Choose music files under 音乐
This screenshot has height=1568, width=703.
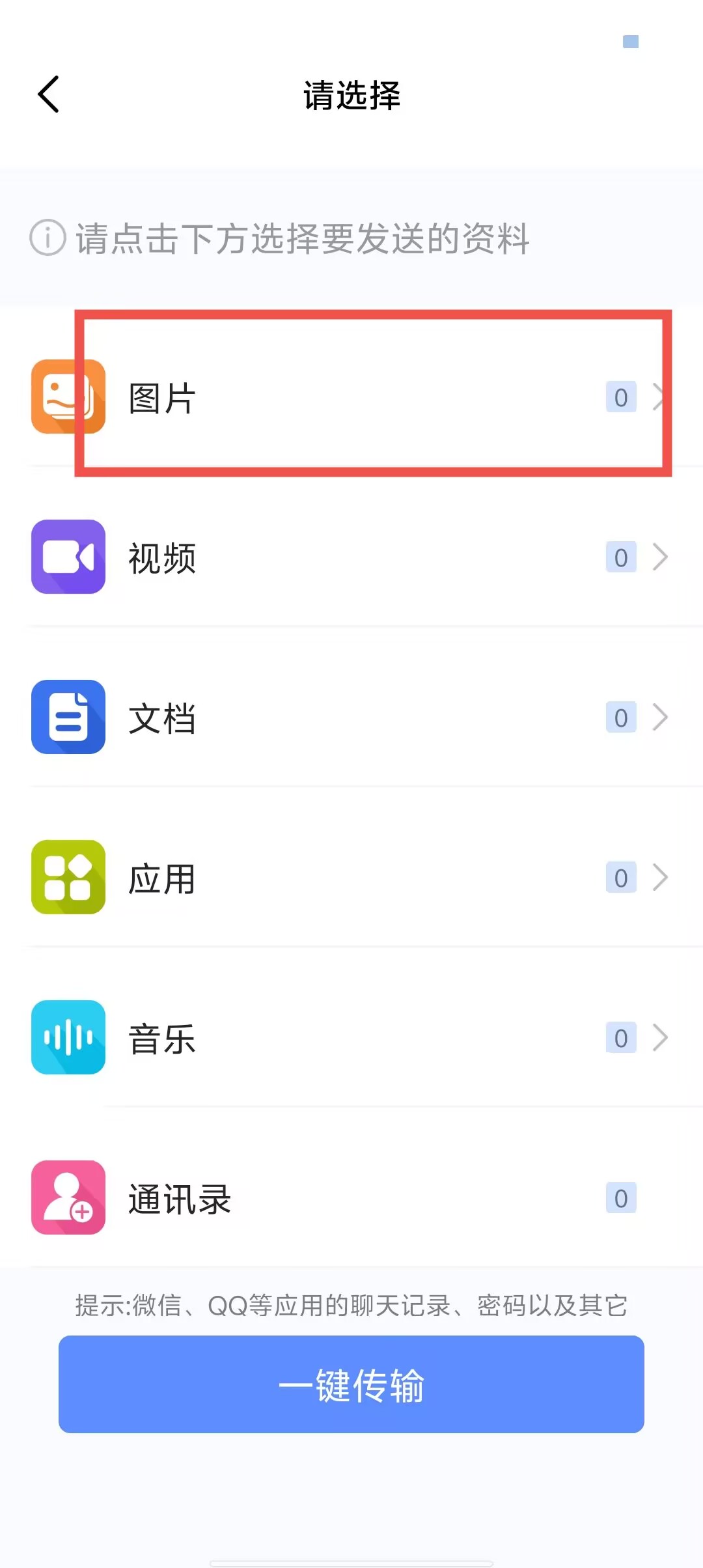pos(351,1038)
